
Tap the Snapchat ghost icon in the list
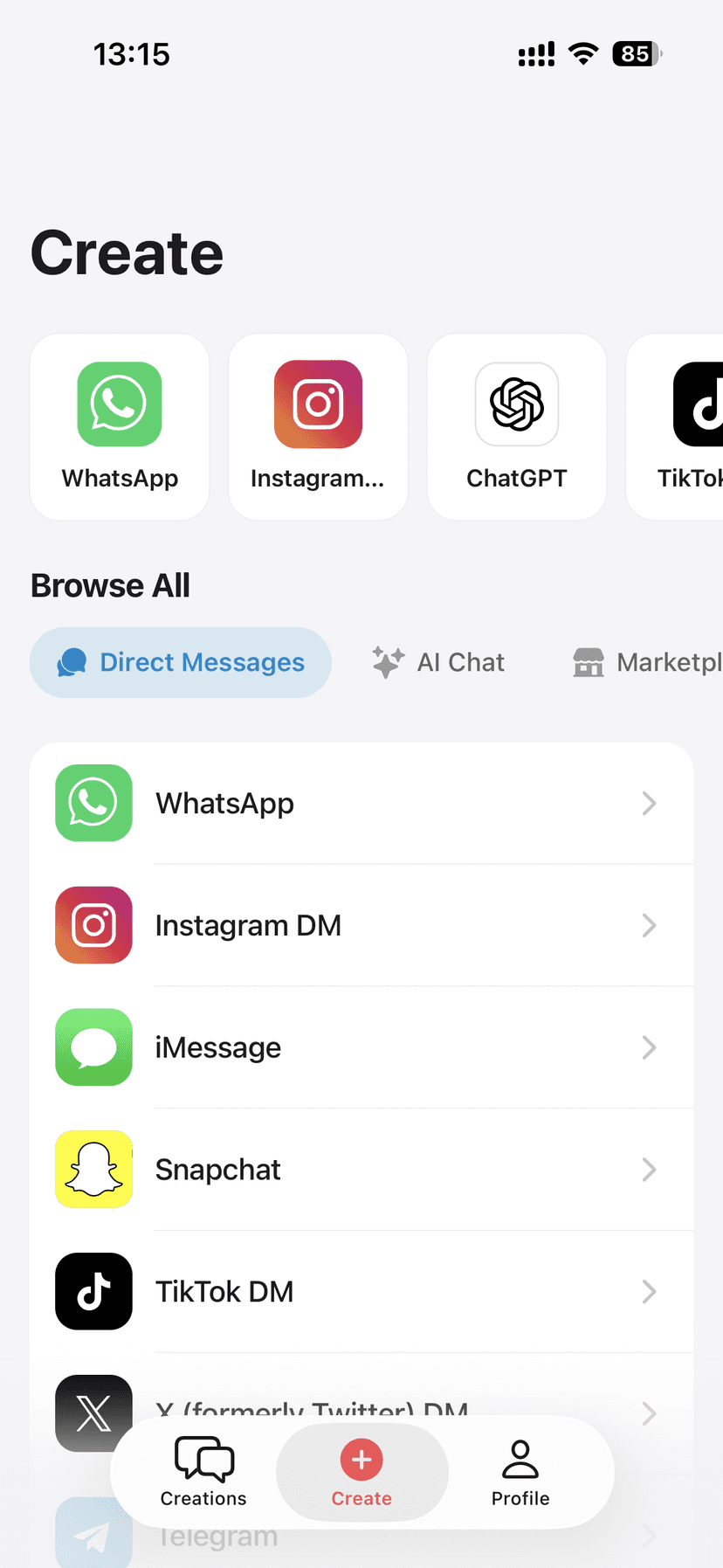93,1169
